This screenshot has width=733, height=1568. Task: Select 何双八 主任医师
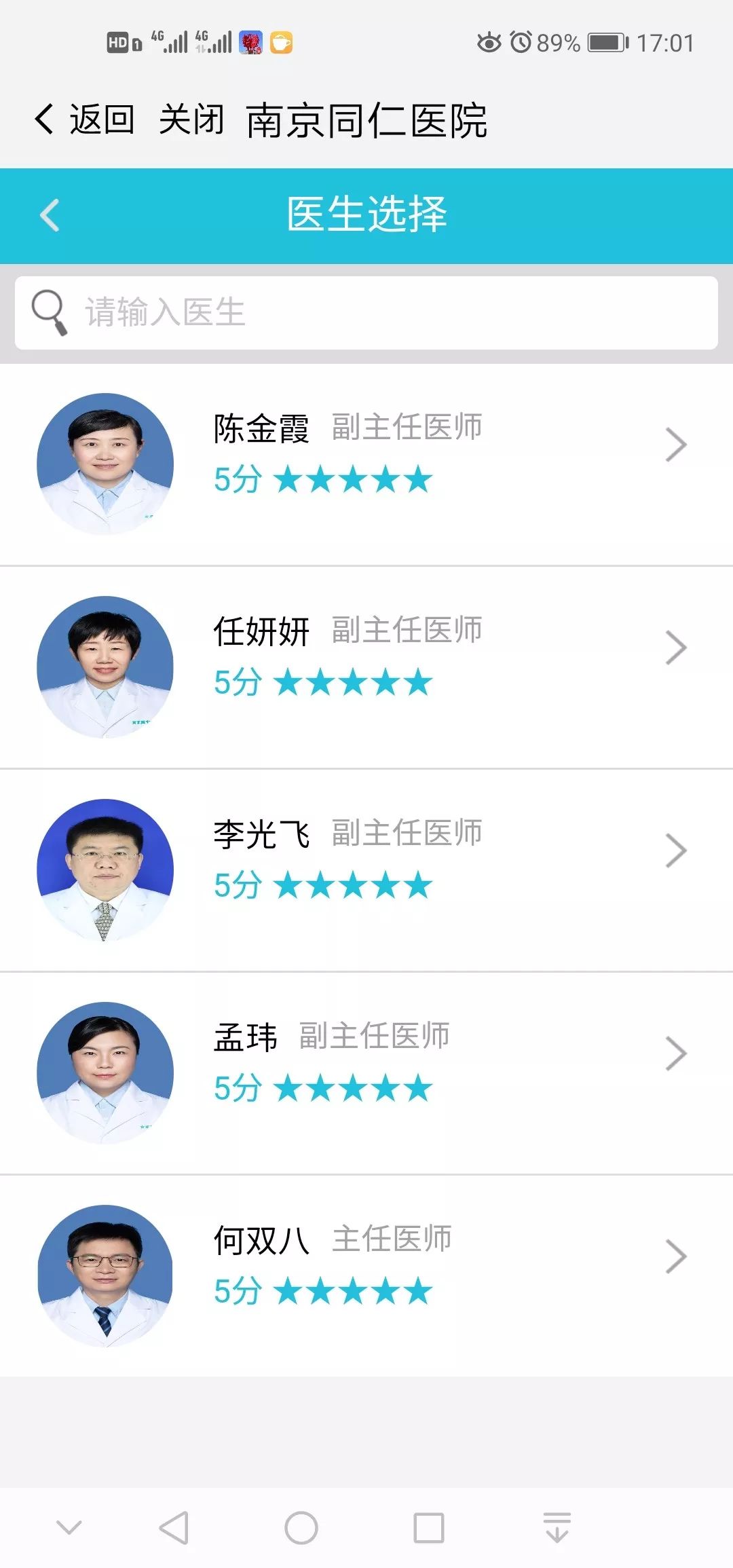(x=366, y=1276)
